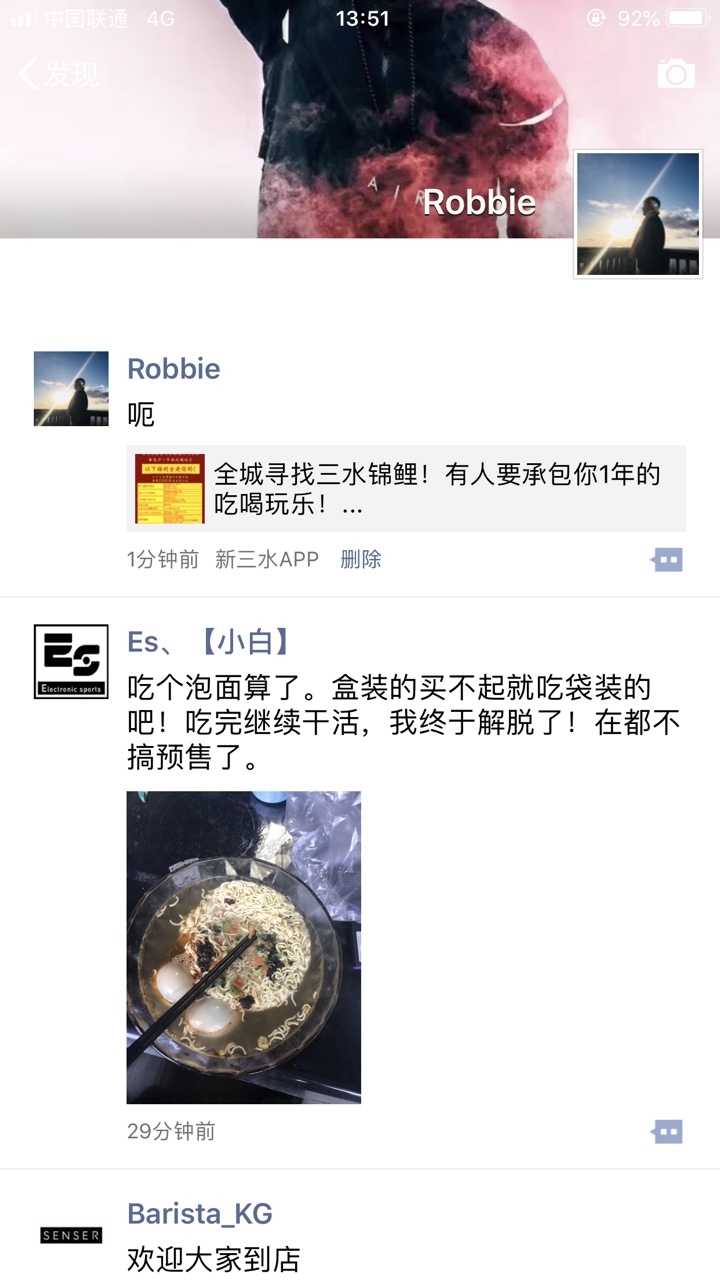Open Robbie's avatar in first post
720x1280 pixels.
[x=71, y=389]
